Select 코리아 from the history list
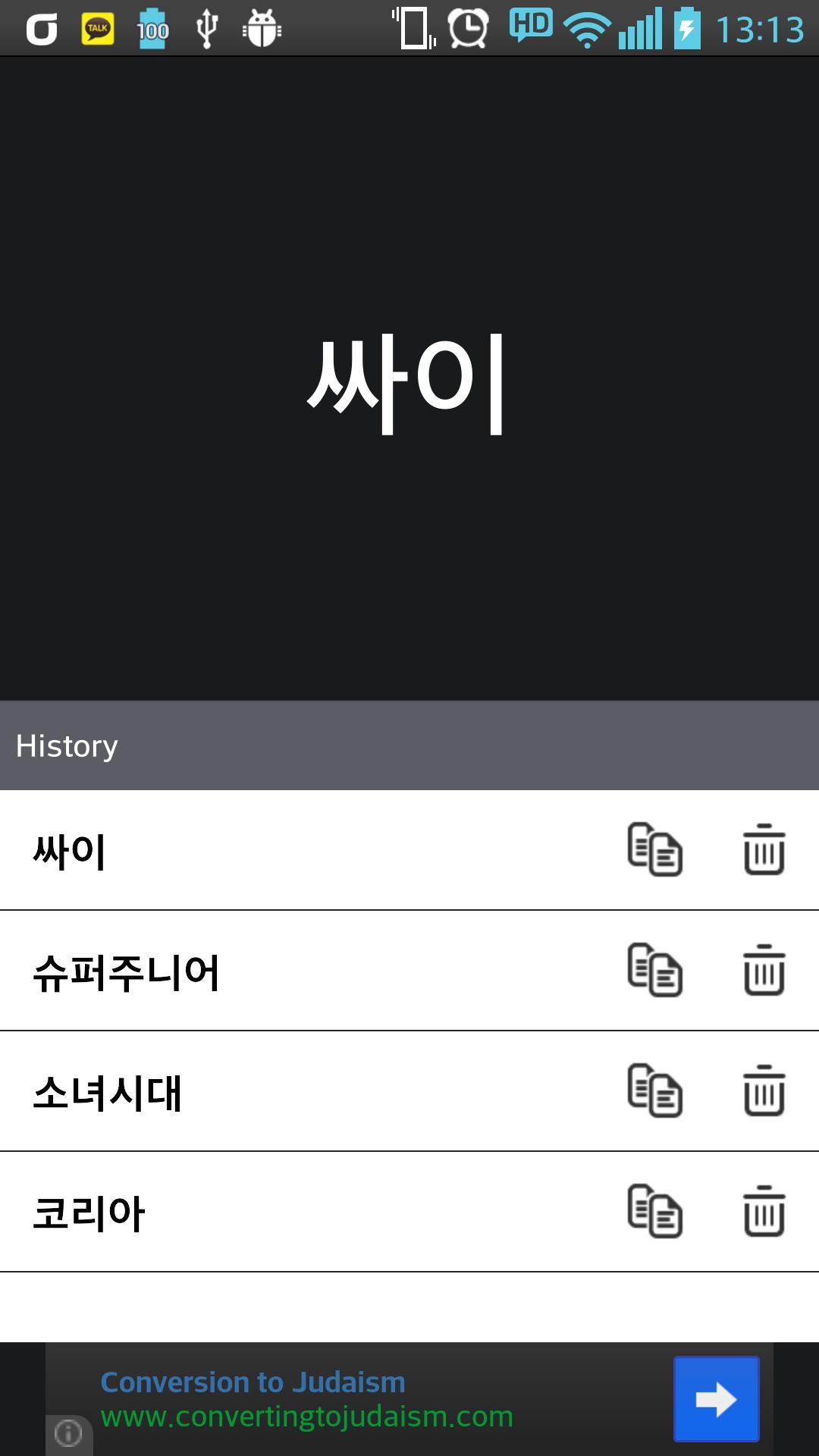The width and height of the screenshot is (819, 1456). (x=89, y=1213)
